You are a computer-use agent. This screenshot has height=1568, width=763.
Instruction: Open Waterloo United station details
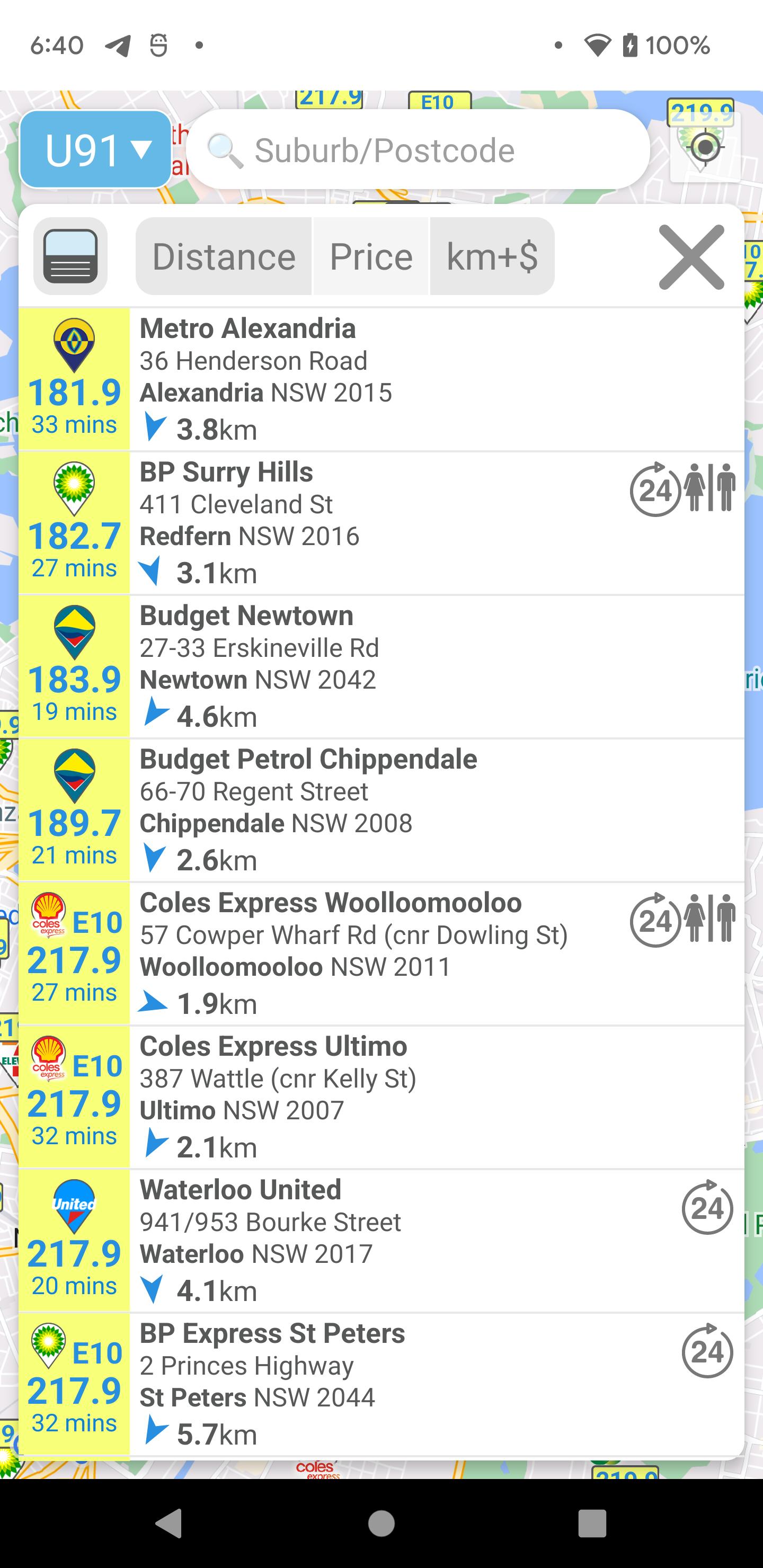click(381, 1241)
